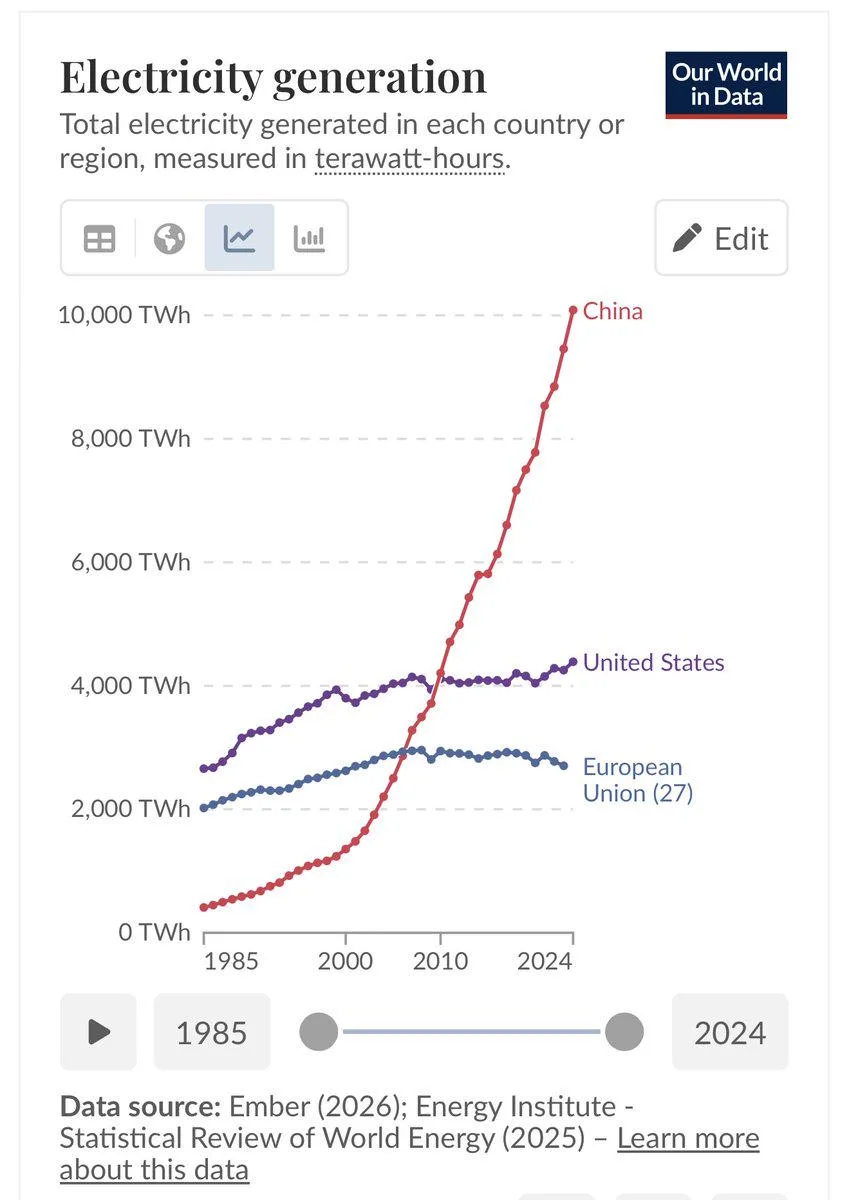Switch to the bar chart view
Image resolution: width=849 pixels, height=1200 pixels.
[310, 238]
